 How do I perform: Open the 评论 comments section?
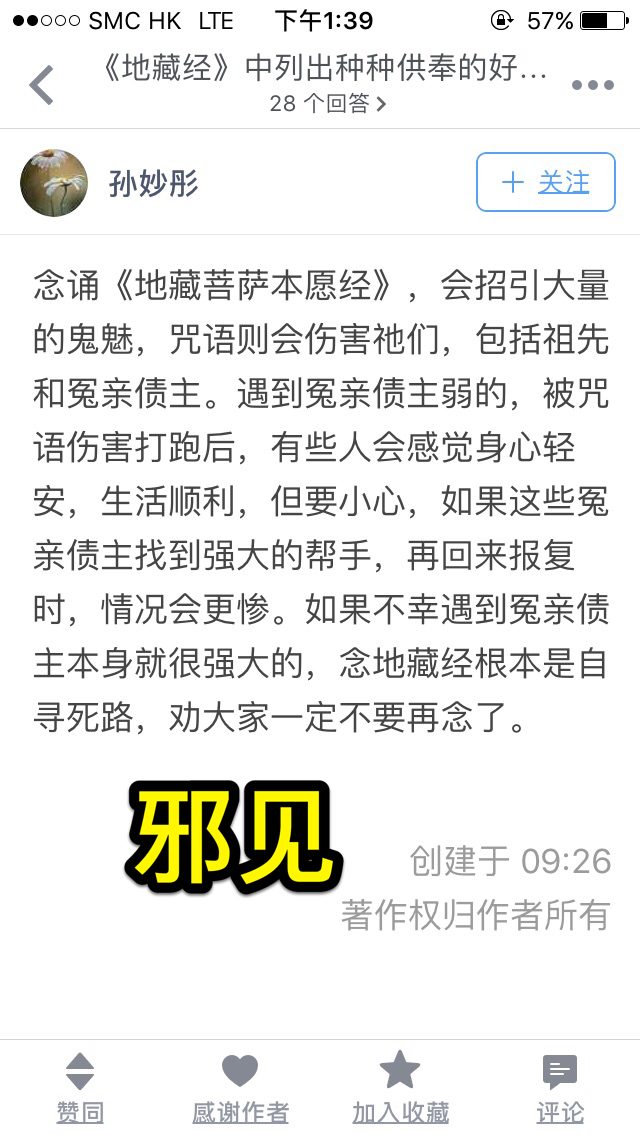pyautogui.click(x=560, y=1088)
